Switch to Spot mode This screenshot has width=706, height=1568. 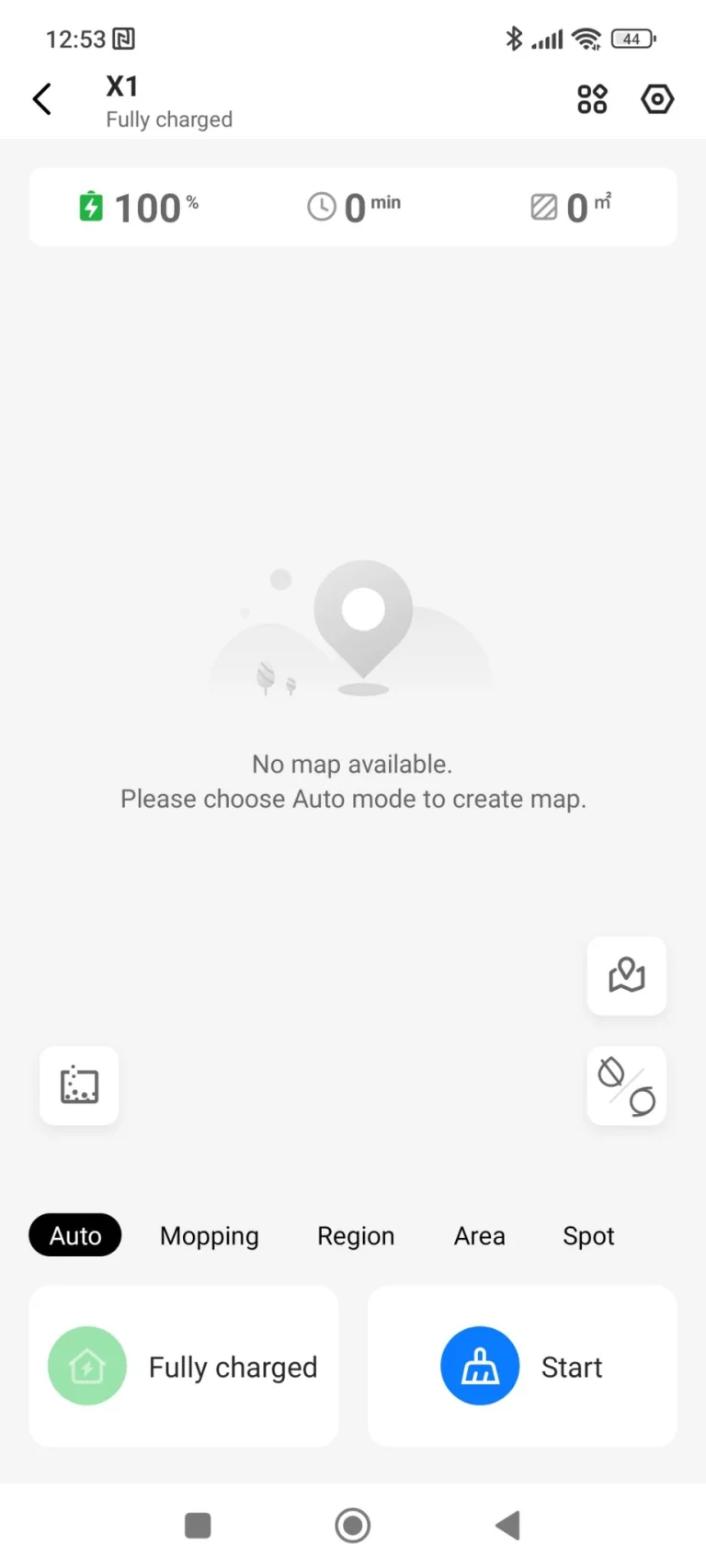pos(588,1235)
